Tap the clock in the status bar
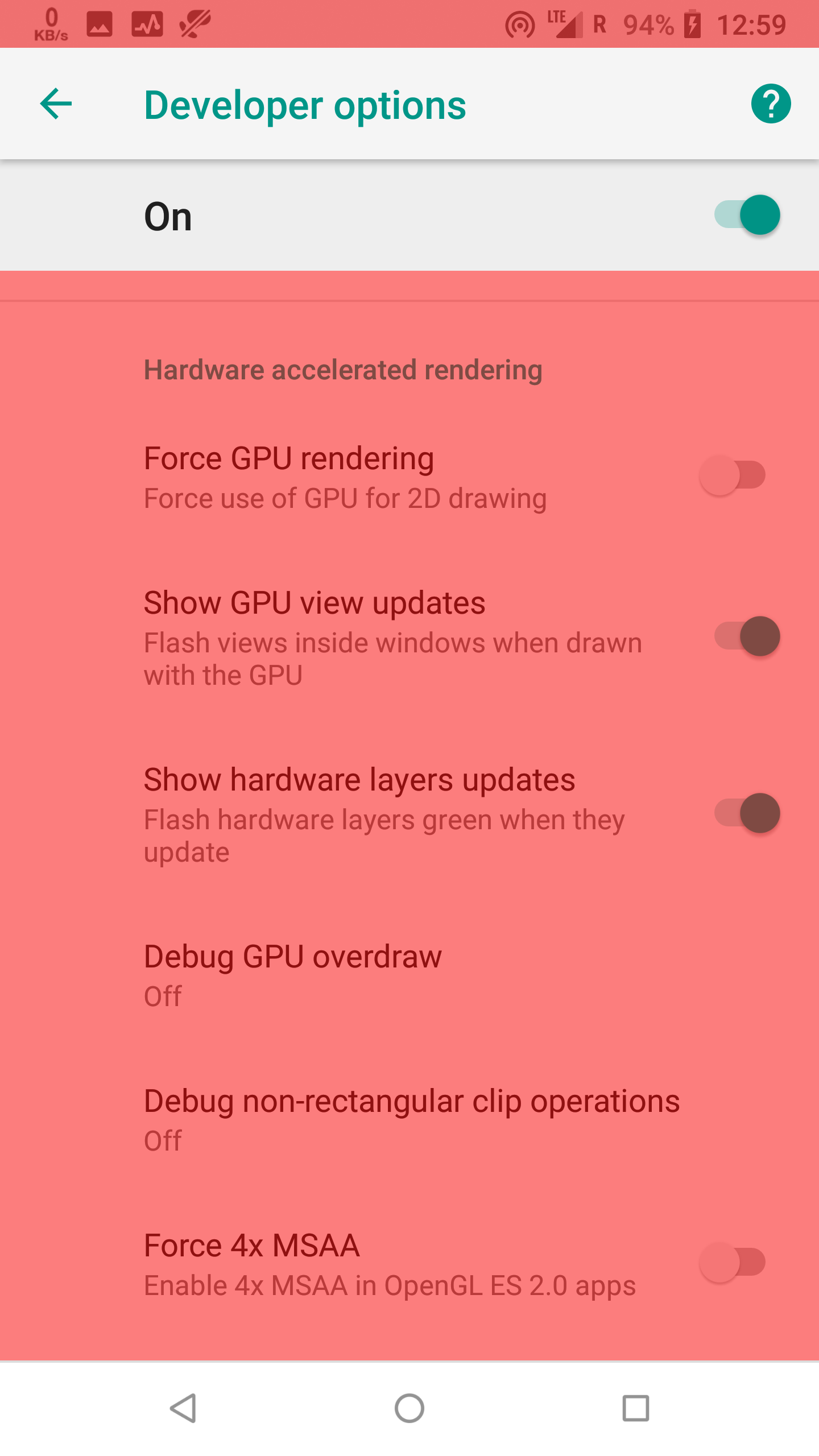Screen dimensions: 819x1456 (x=751, y=23)
